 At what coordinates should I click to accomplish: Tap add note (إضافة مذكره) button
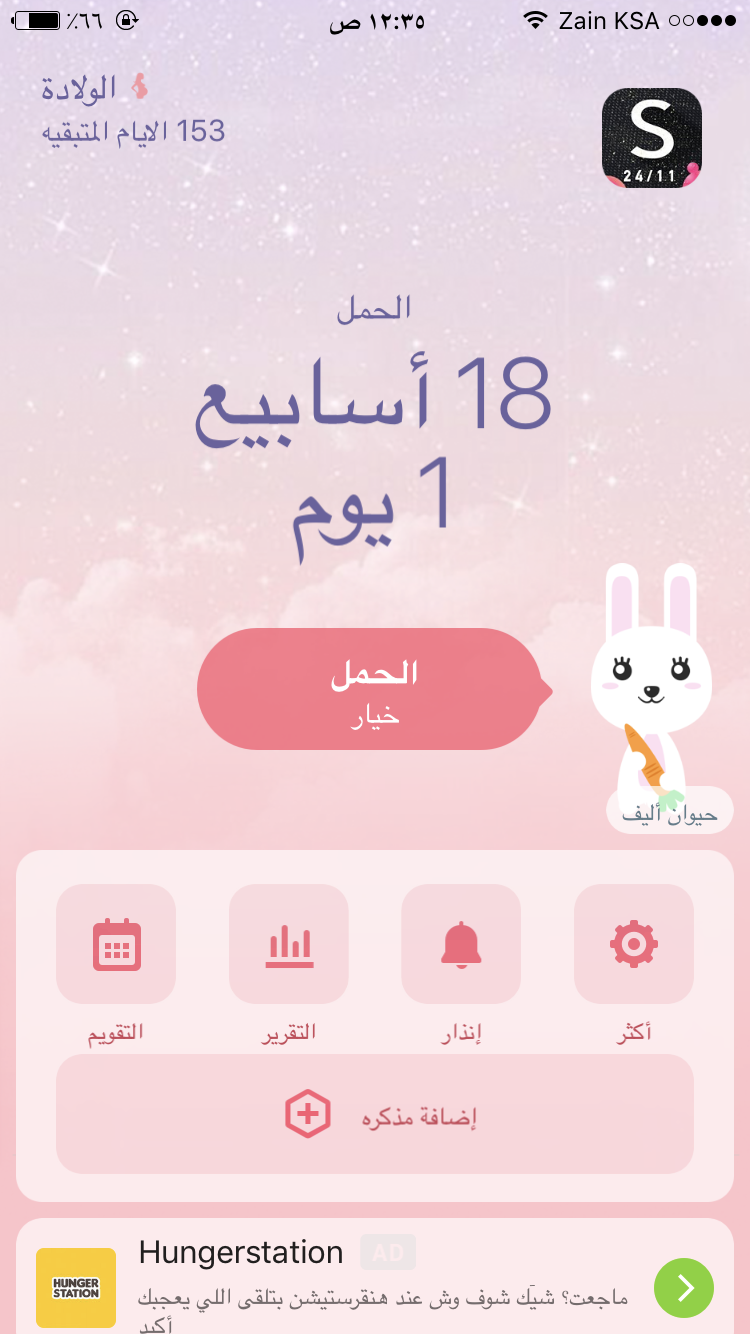click(x=375, y=1114)
